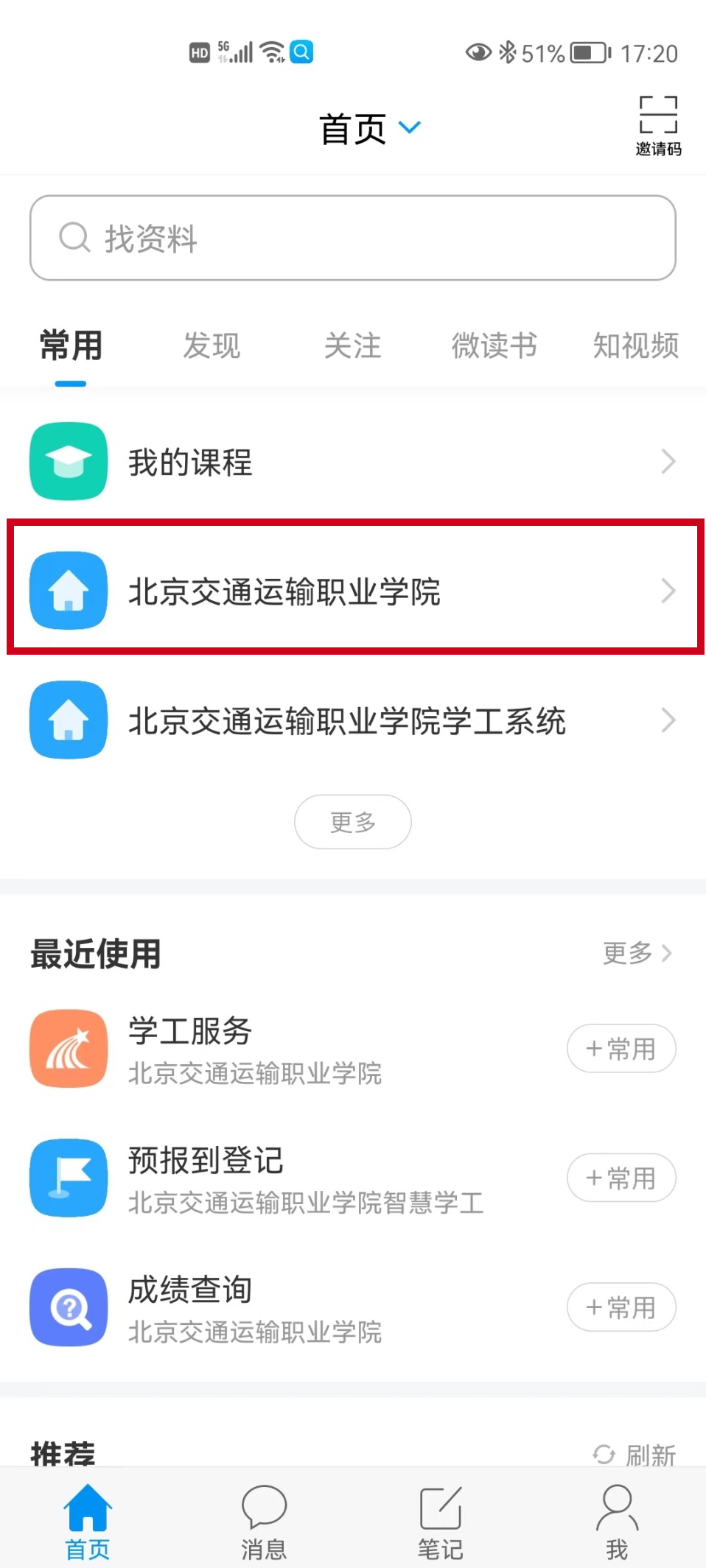Tap the 更多 button under common apps
Viewport: 706px width, 1568px height.
[x=352, y=822]
